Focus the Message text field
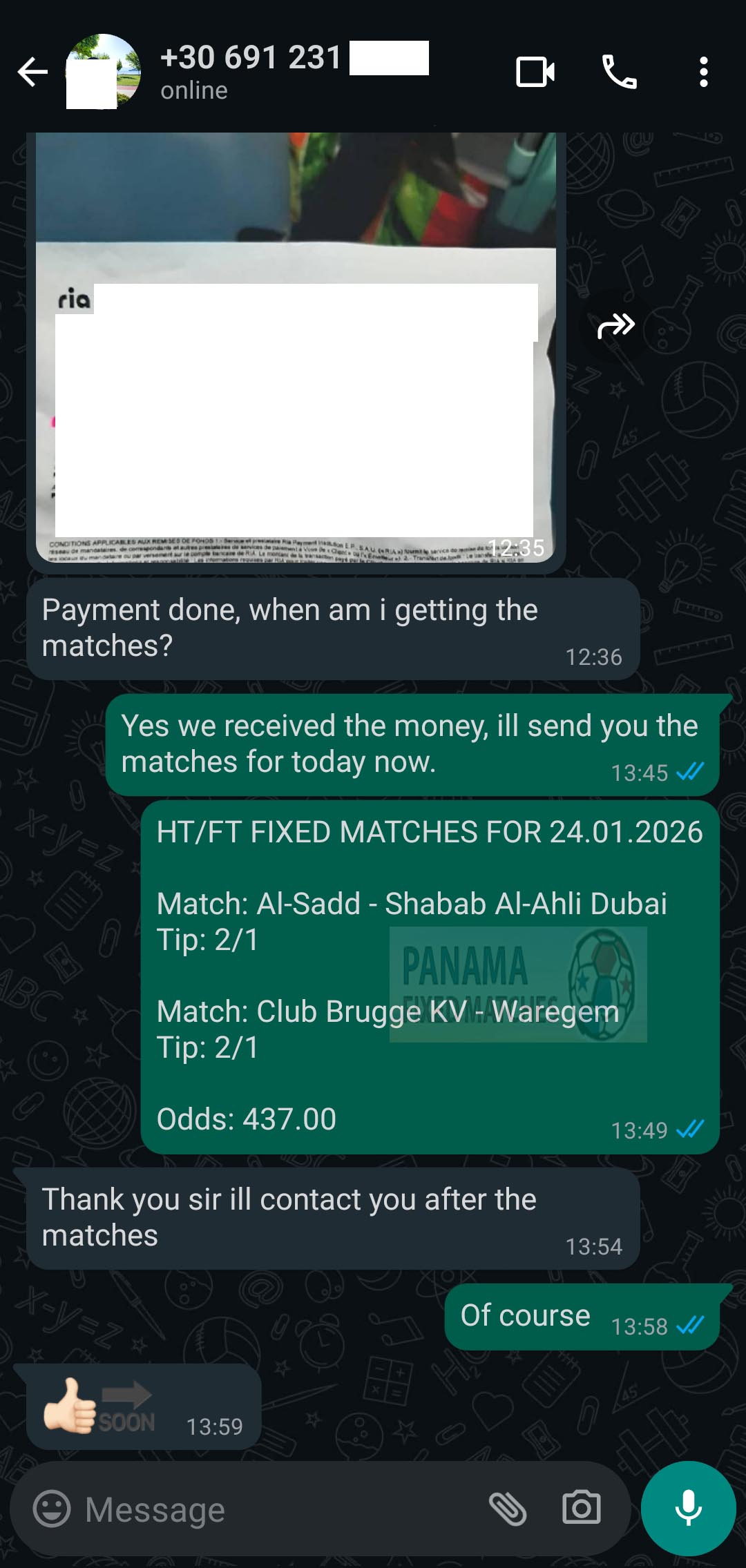Viewport: 746px width, 1568px height. point(276,1509)
